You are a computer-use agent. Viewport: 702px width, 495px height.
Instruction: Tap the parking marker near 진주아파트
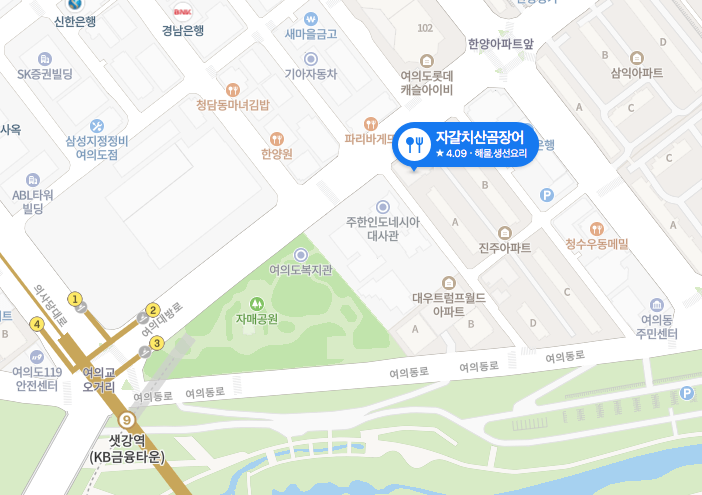click(x=546, y=195)
